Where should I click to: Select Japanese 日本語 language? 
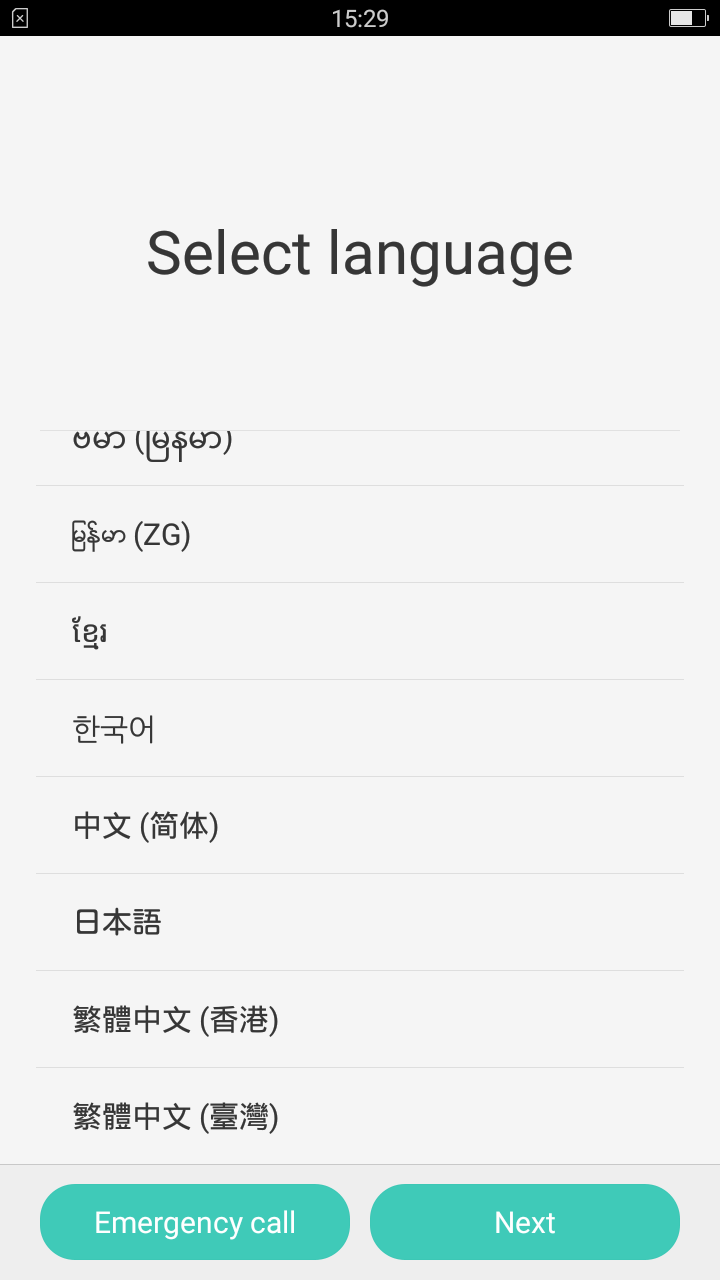tap(360, 923)
